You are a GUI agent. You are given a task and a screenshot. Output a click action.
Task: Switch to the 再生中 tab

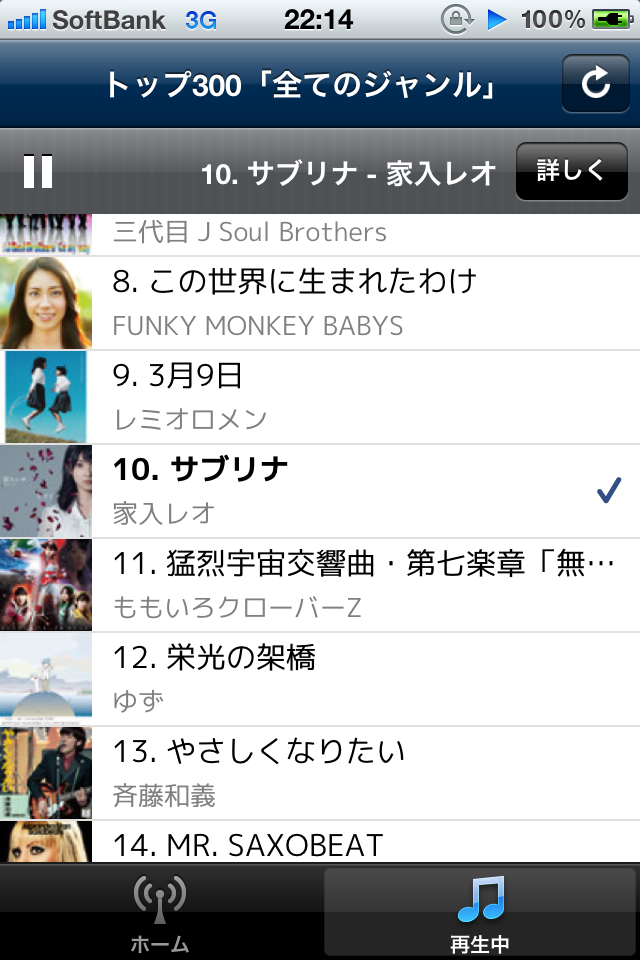(x=480, y=914)
